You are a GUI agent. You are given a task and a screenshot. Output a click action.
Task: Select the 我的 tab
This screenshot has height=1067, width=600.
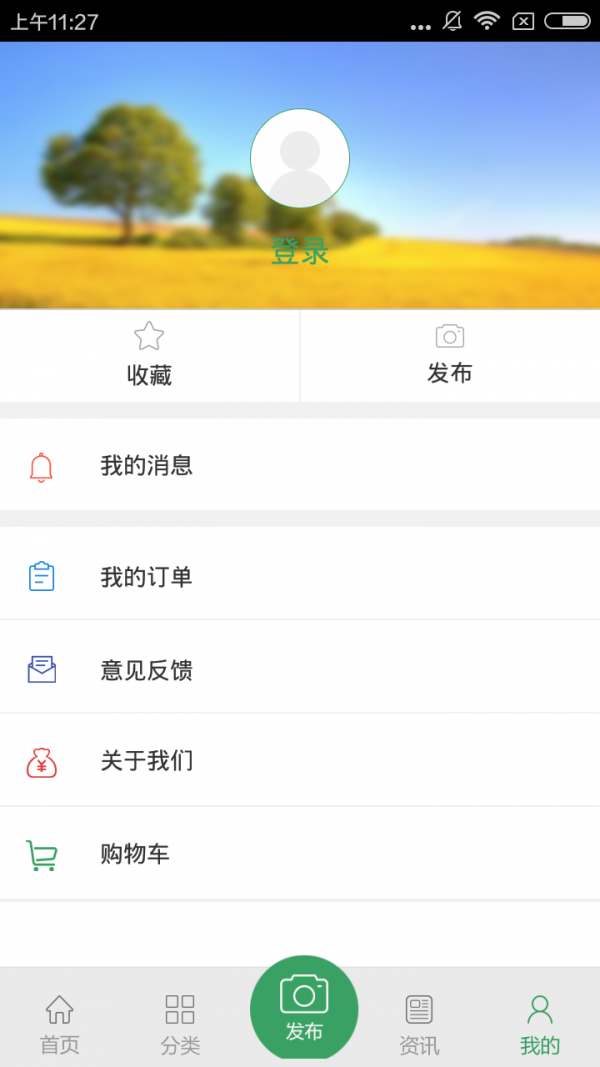[540, 1024]
